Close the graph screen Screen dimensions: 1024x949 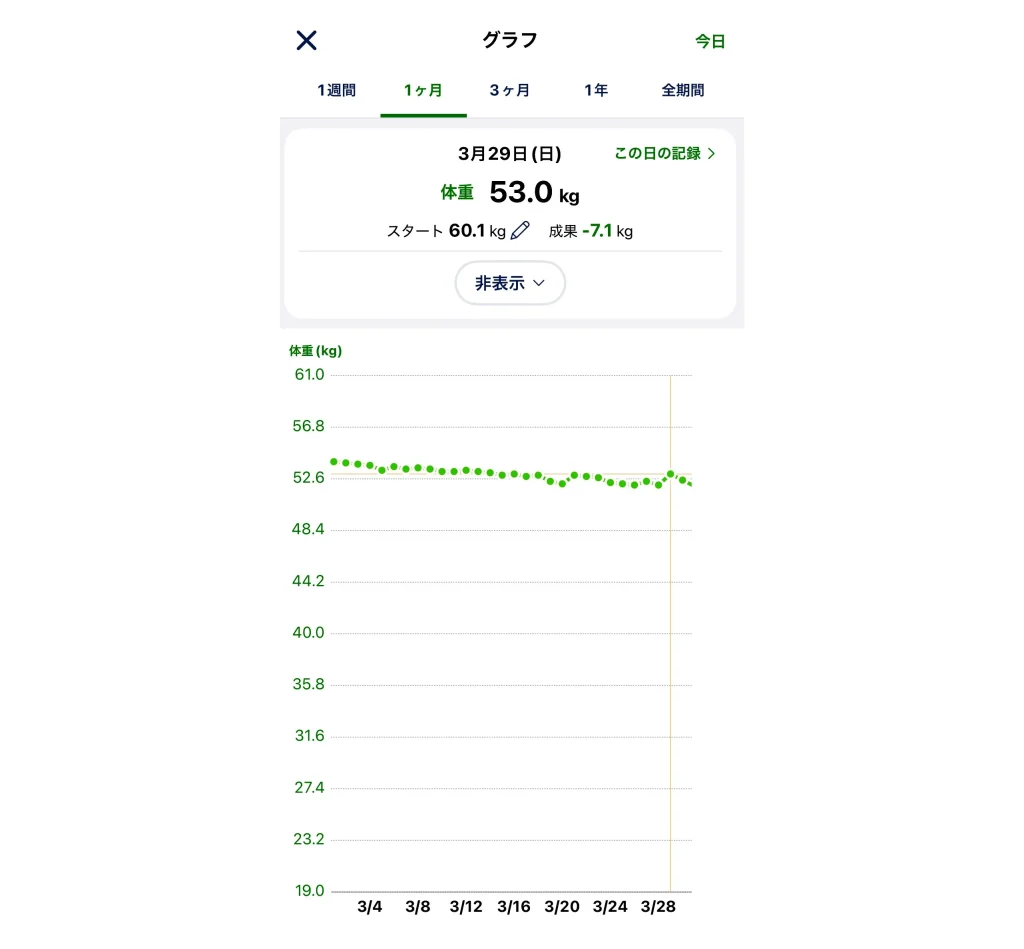click(306, 40)
